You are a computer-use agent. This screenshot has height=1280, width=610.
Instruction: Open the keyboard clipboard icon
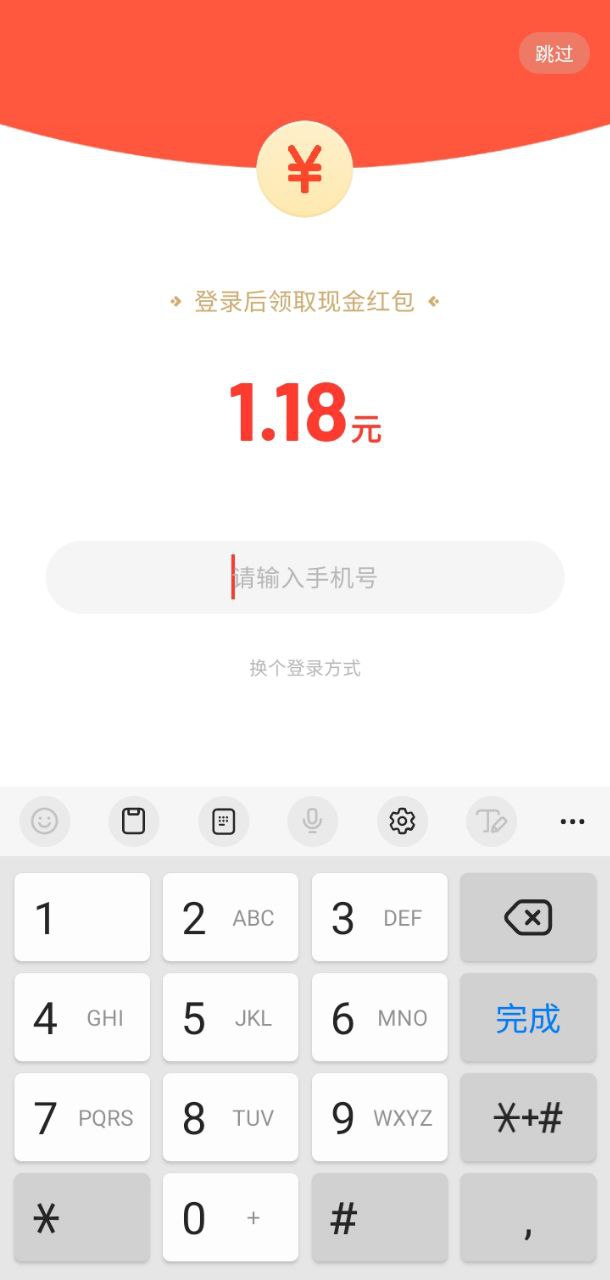pyautogui.click(x=134, y=821)
